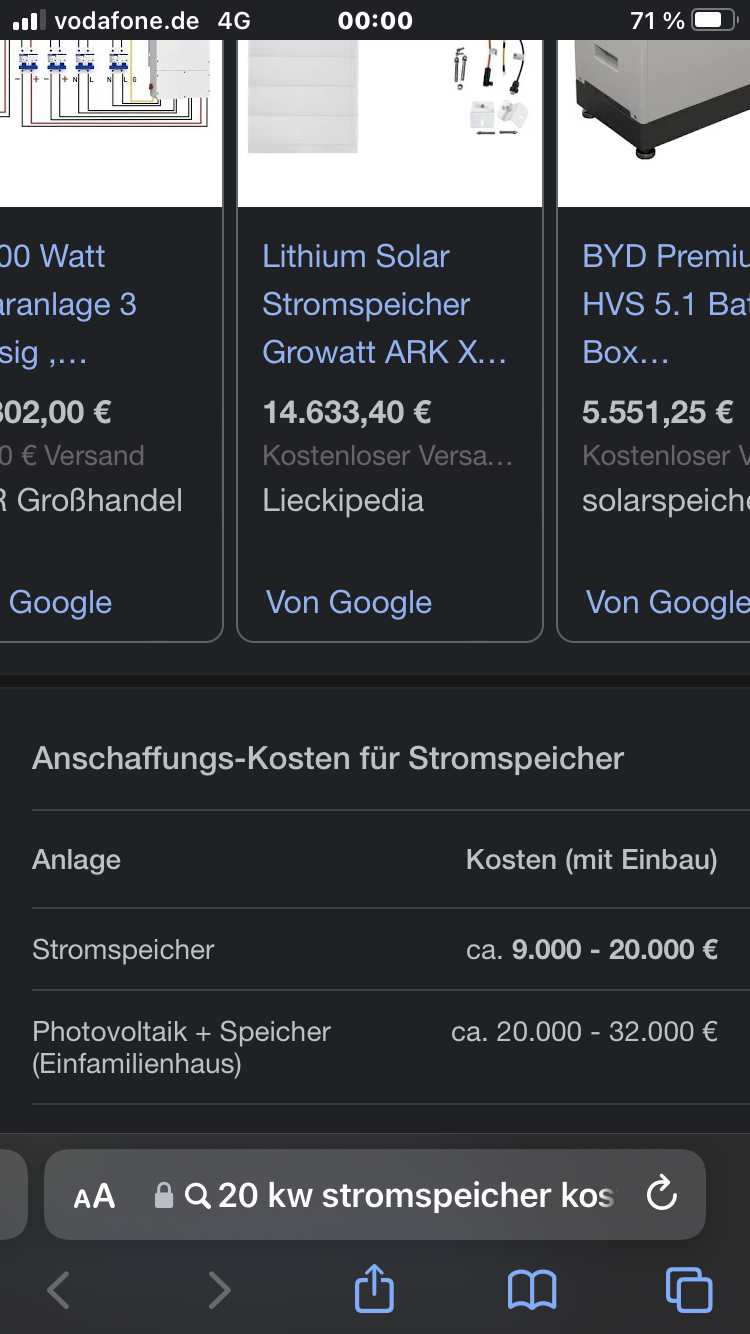Reload the current page
This screenshot has height=1334, width=750.
coord(662,1194)
